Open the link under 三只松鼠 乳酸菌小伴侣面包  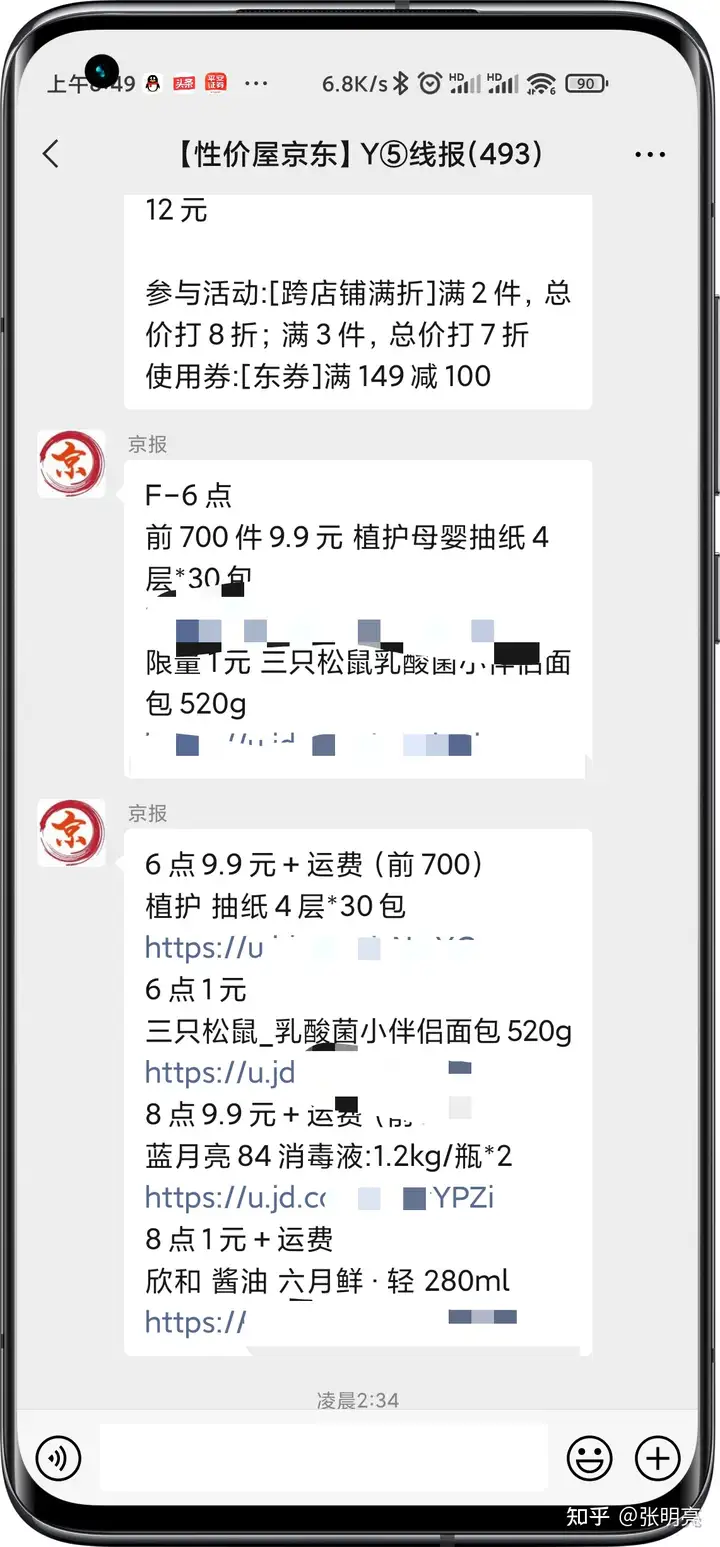pyautogui.click(x=308, y=1073)
